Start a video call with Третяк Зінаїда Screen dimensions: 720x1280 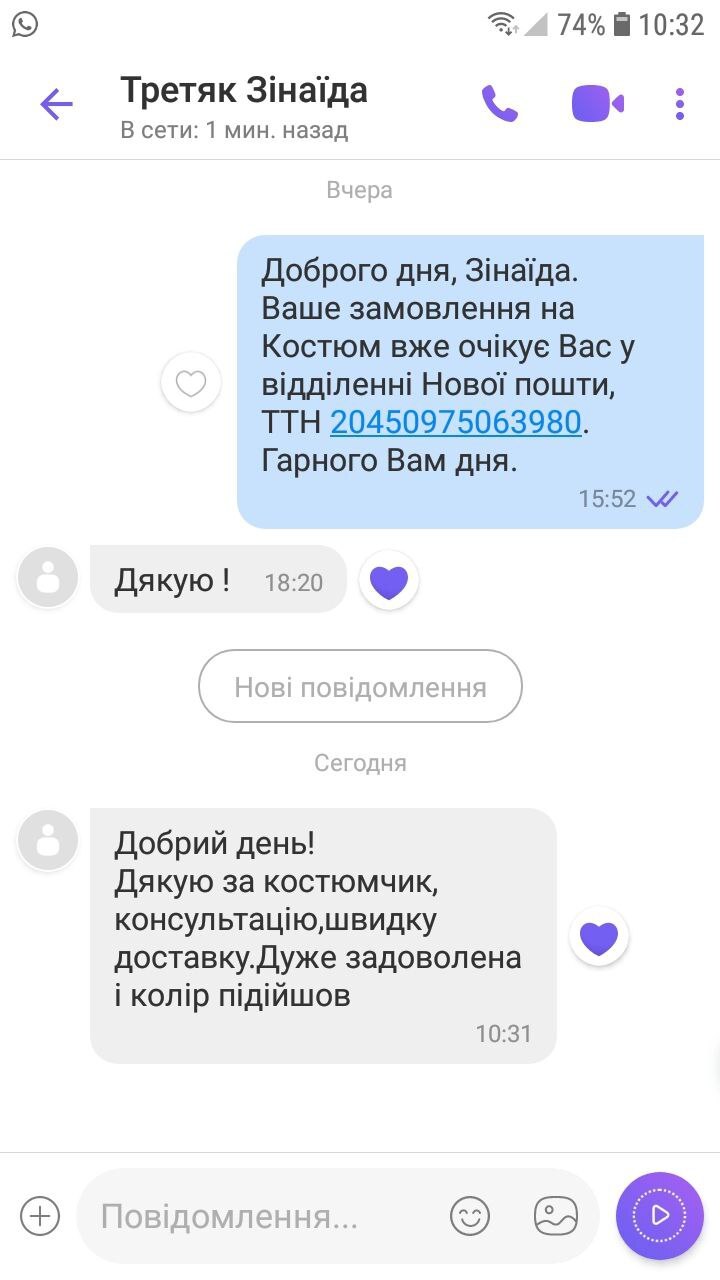click(597, 104)
